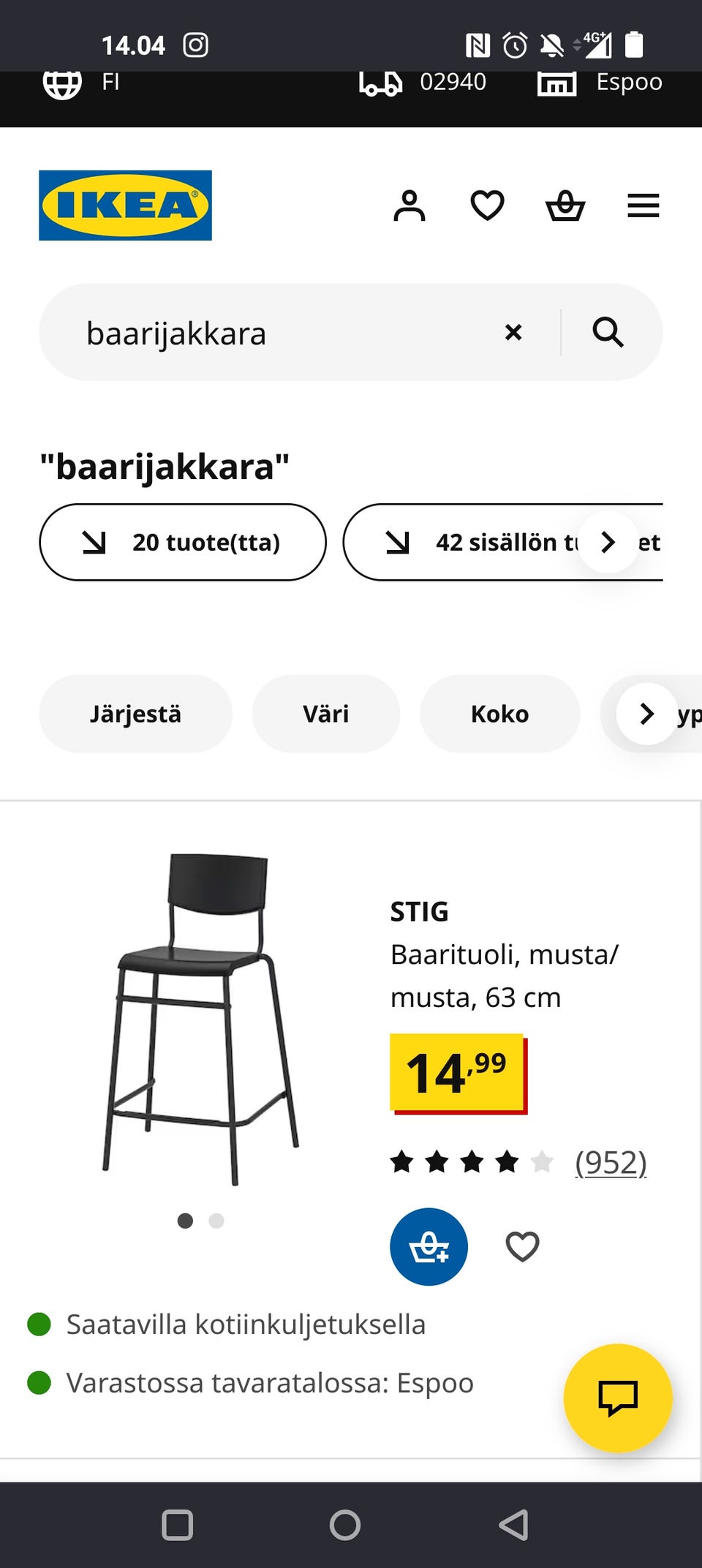Expand hidden result tabs with the chevron
Image resolution: width=702 pixels, height=1568 pixels.
pyautogui.click(x=608, y=542)
